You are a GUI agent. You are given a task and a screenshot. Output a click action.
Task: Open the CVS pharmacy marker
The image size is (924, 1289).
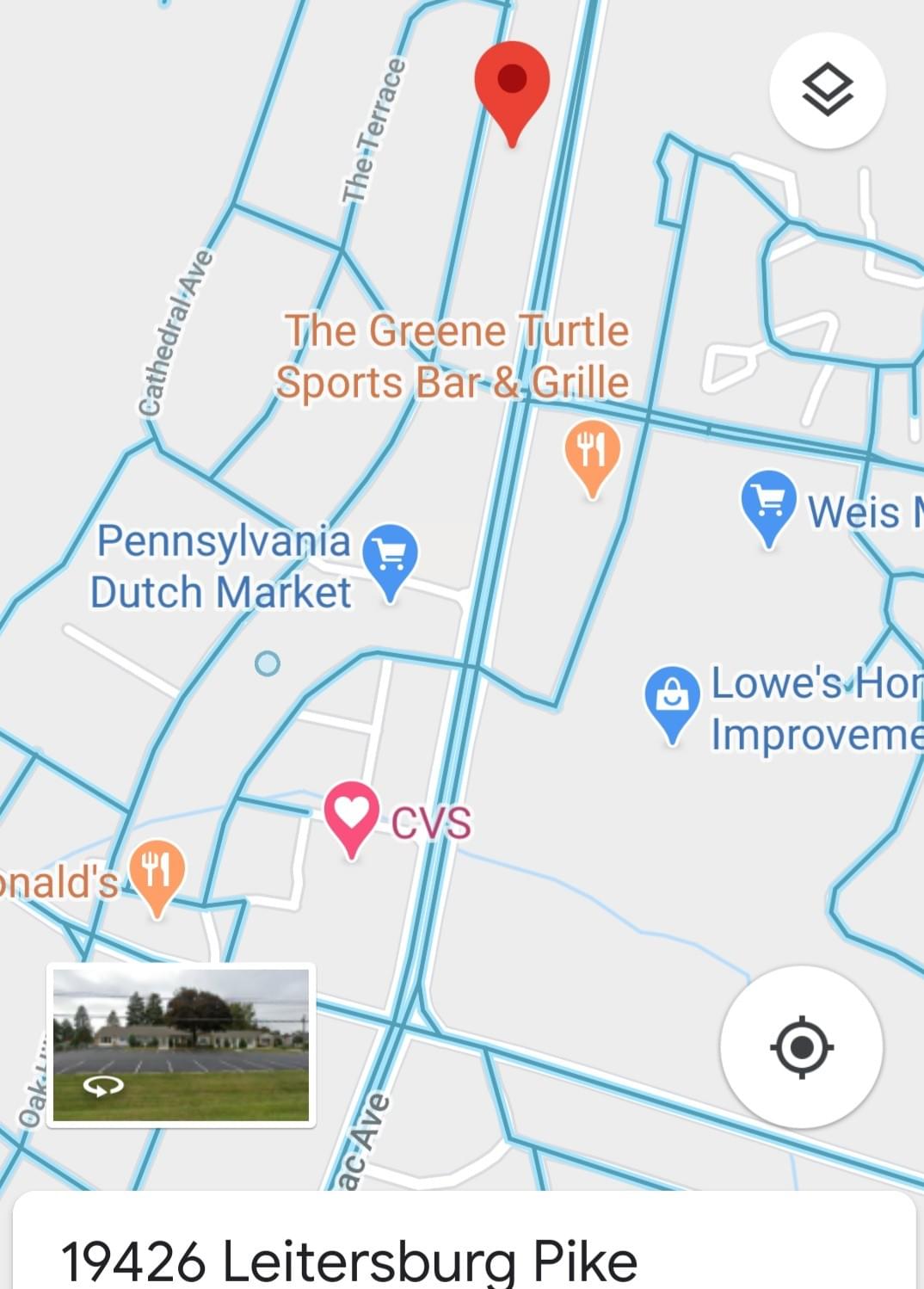351,815
